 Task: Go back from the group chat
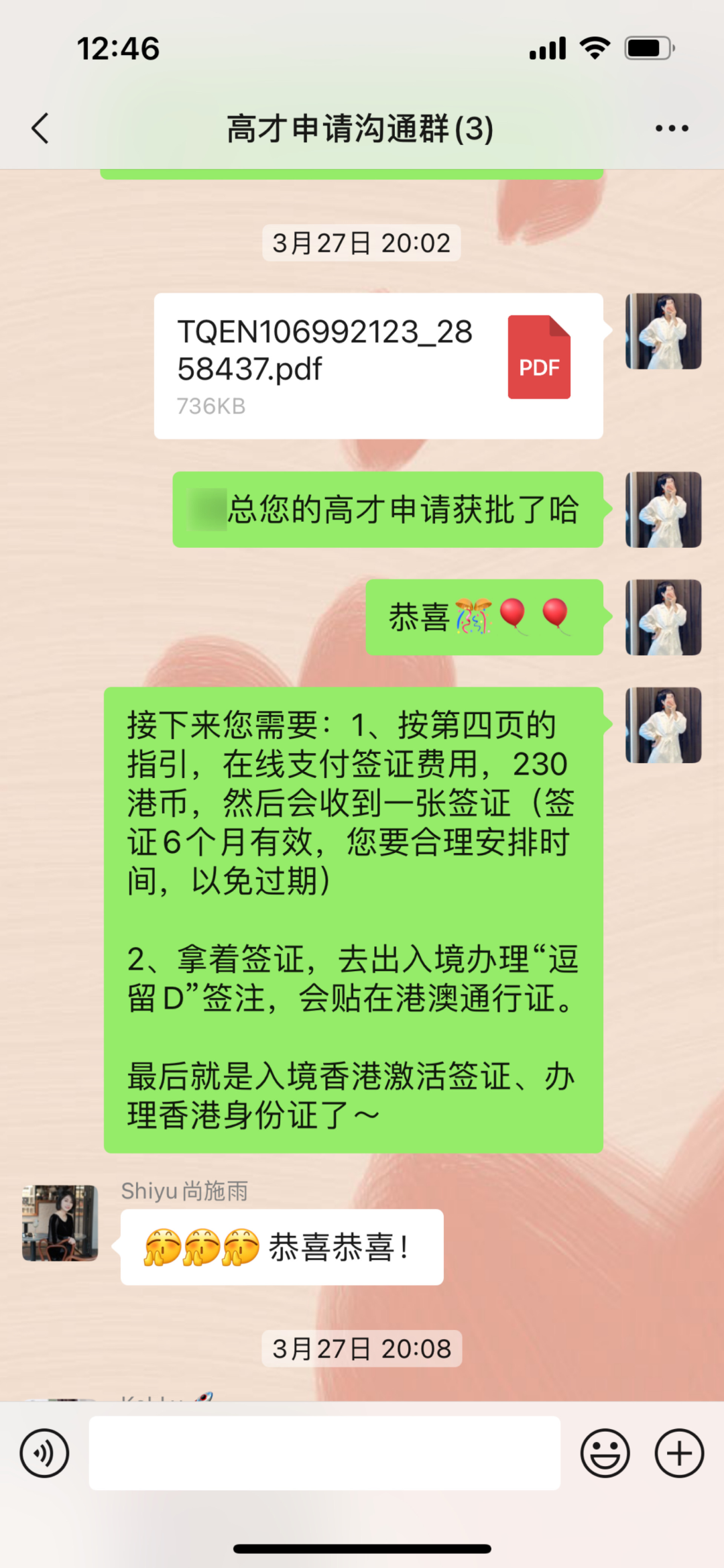click(x=40, y=128)
